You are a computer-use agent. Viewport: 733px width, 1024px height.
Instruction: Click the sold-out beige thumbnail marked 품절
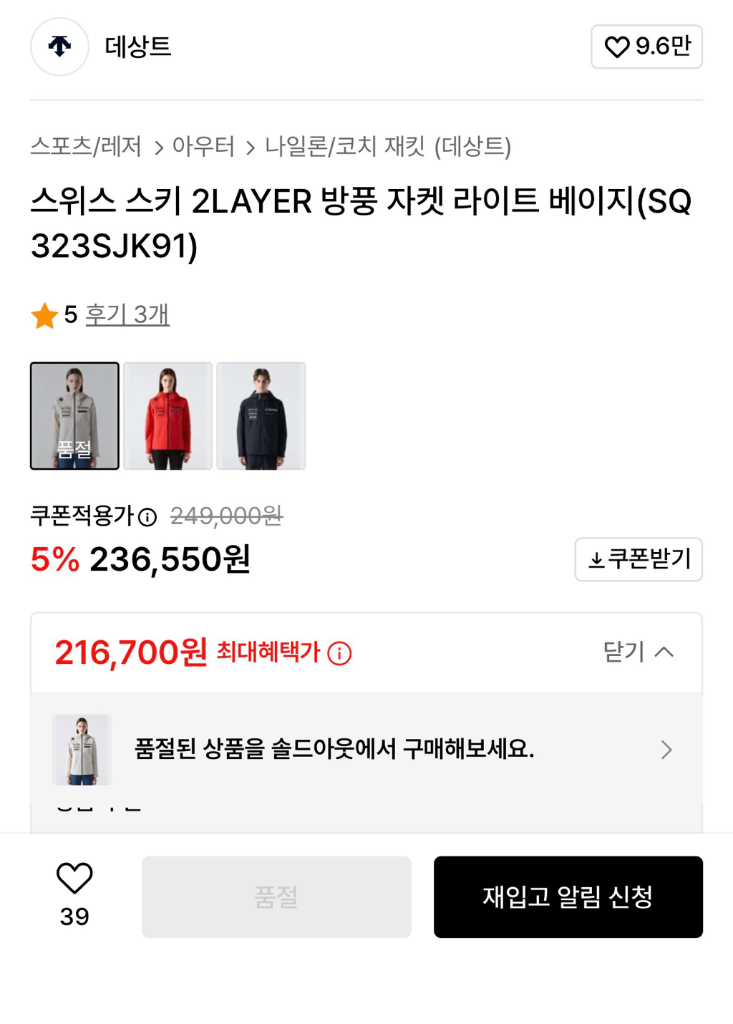click(74, 415)
